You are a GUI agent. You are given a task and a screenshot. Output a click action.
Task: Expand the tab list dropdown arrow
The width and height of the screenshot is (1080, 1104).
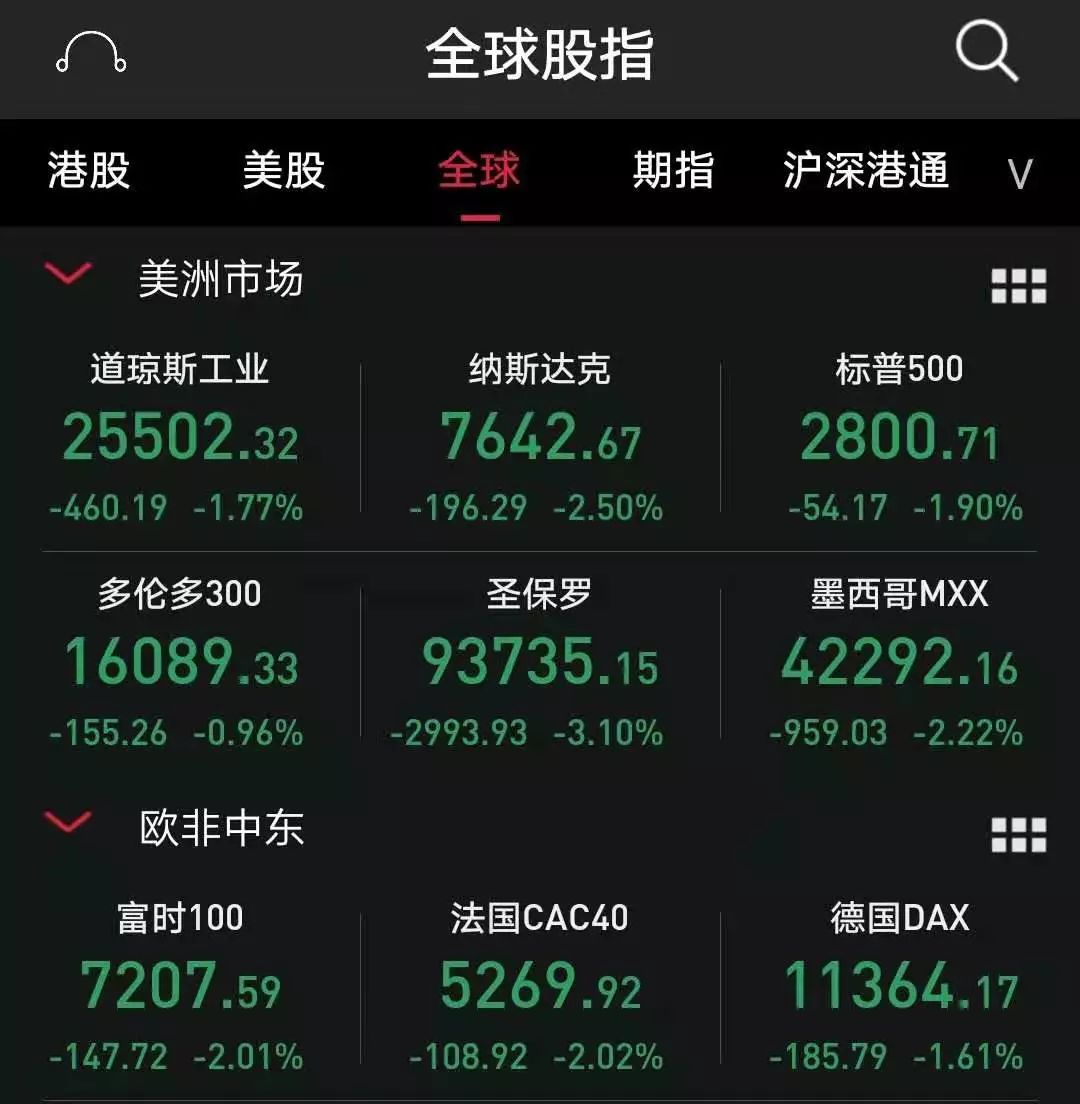click(x=1019, y=174)
